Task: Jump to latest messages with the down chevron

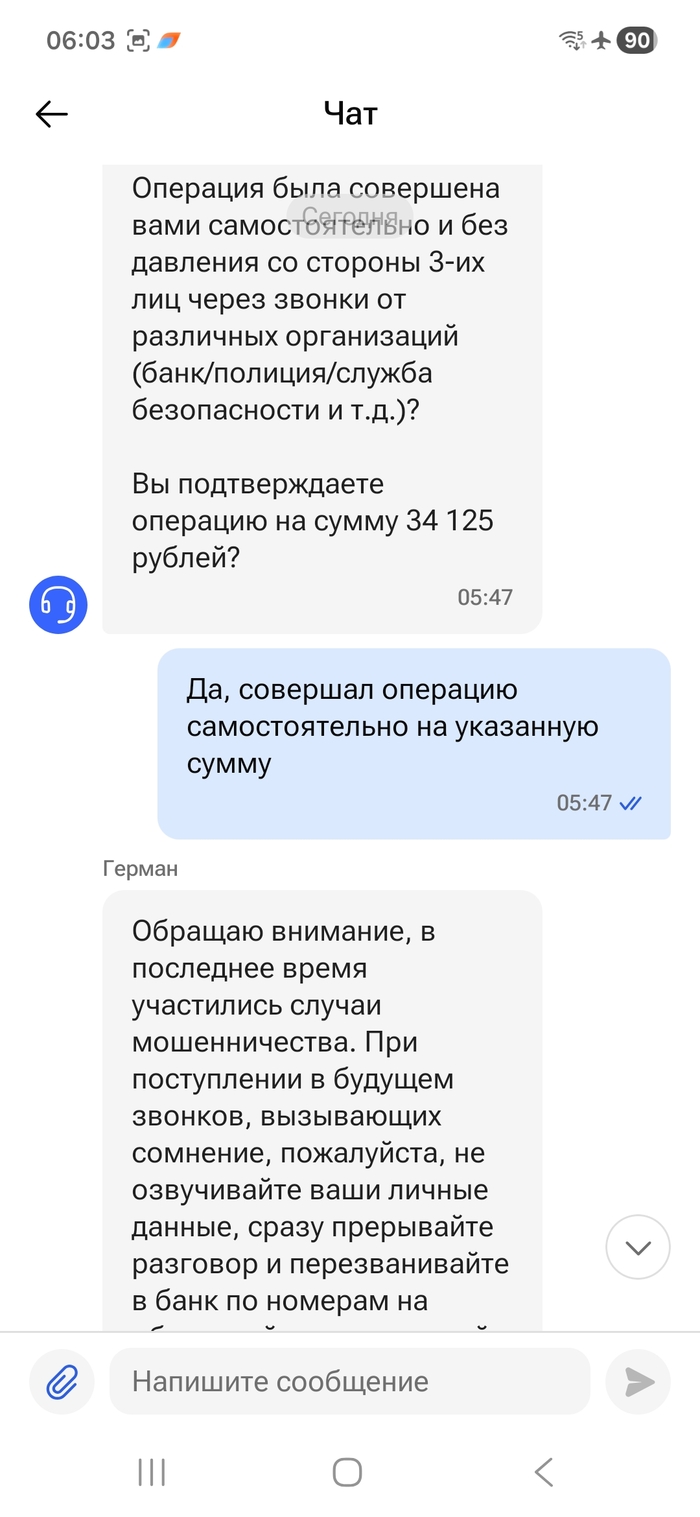Action: 638,1247
